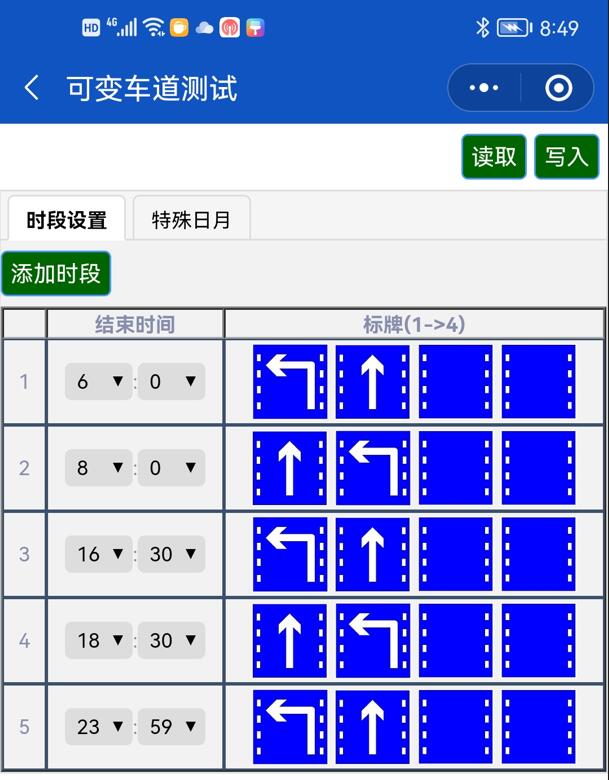
Task: Close the mini program via circle icon
Action: coord(558,88)
